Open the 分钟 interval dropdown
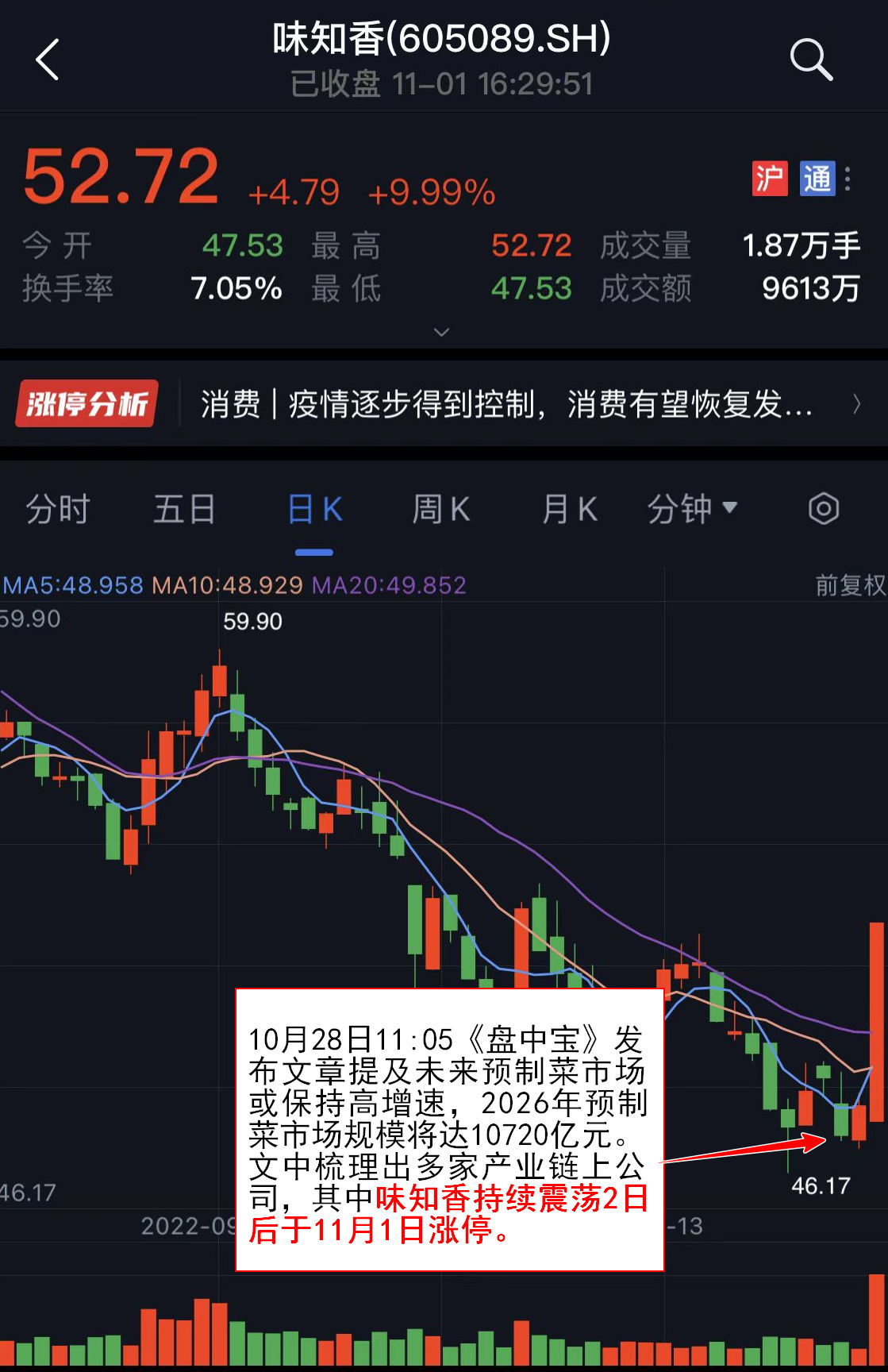Viewport: 888px width, 1372px height. (691, 509)
